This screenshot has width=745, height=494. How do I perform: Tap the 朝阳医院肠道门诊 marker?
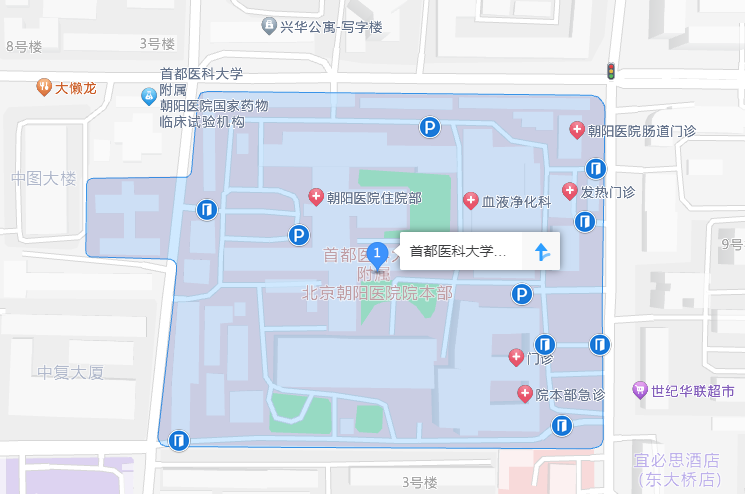pos(577,130)
